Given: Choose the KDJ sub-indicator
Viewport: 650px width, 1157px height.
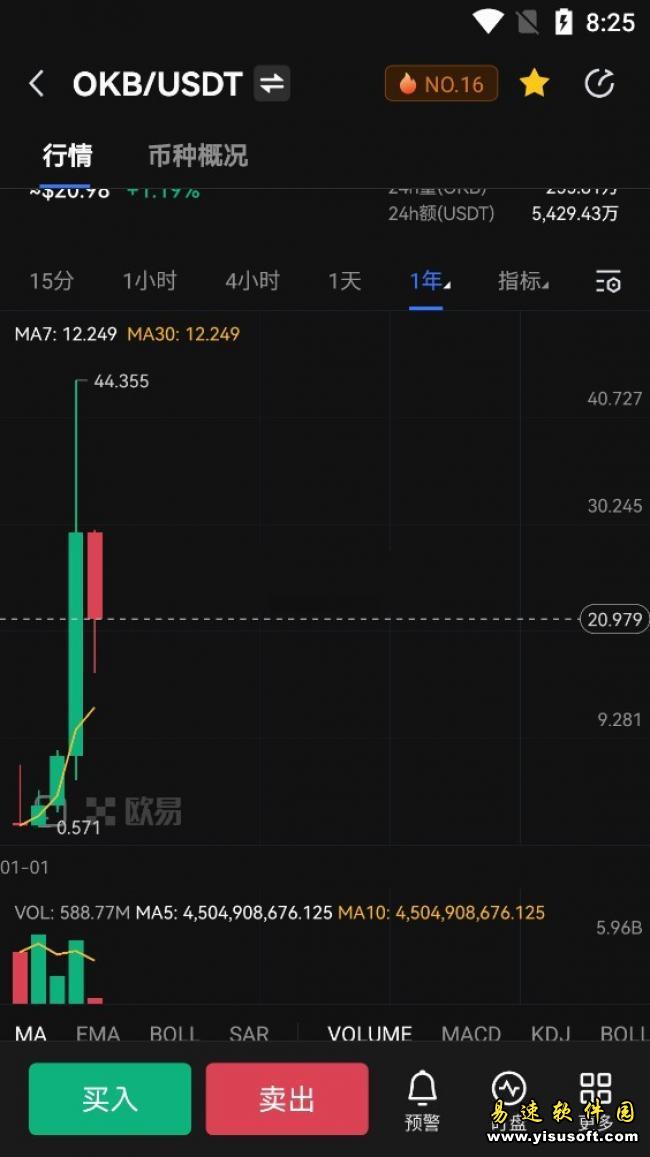Looking at the screenshot, I should pyautogui.click(x=550, y=1034).
